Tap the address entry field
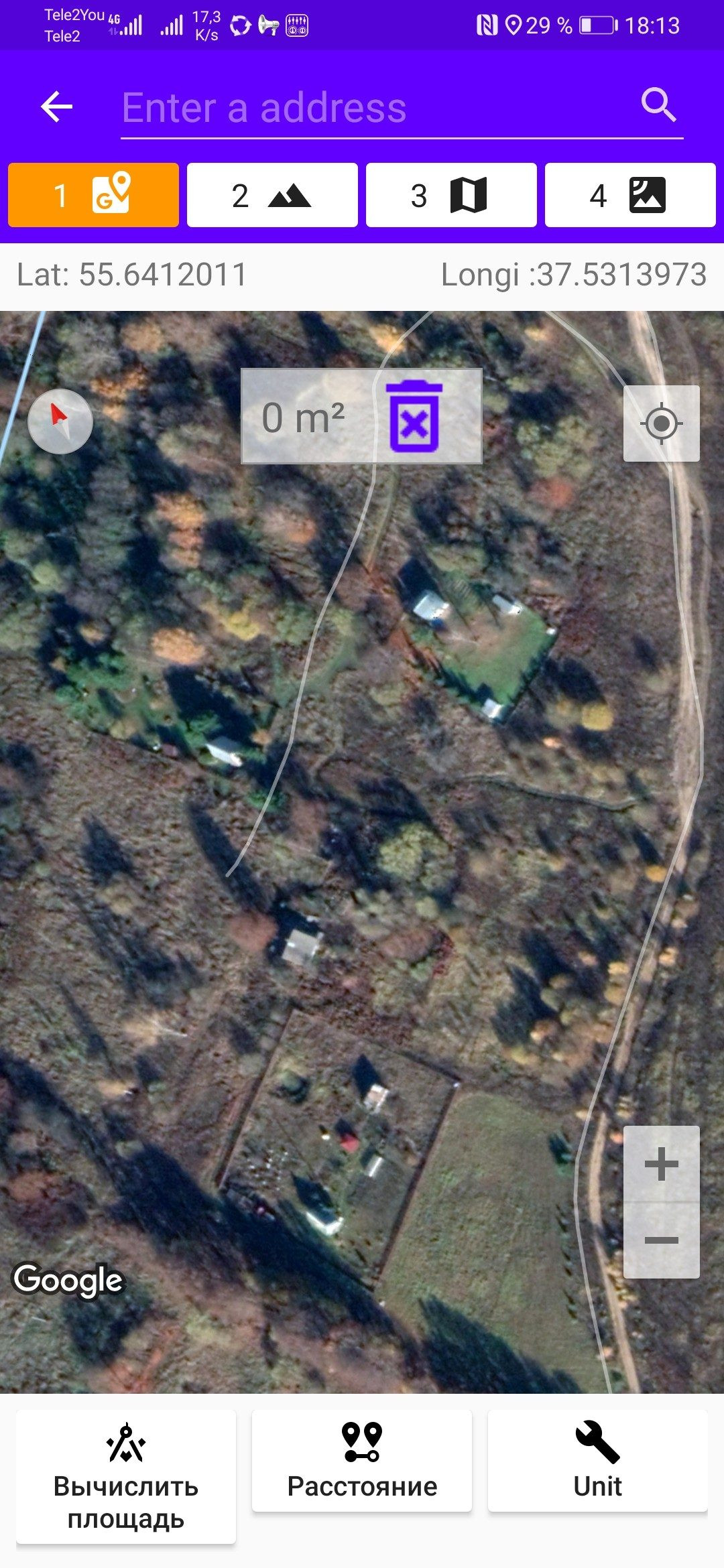724x1568 pixels. click(x=375, y=109)
